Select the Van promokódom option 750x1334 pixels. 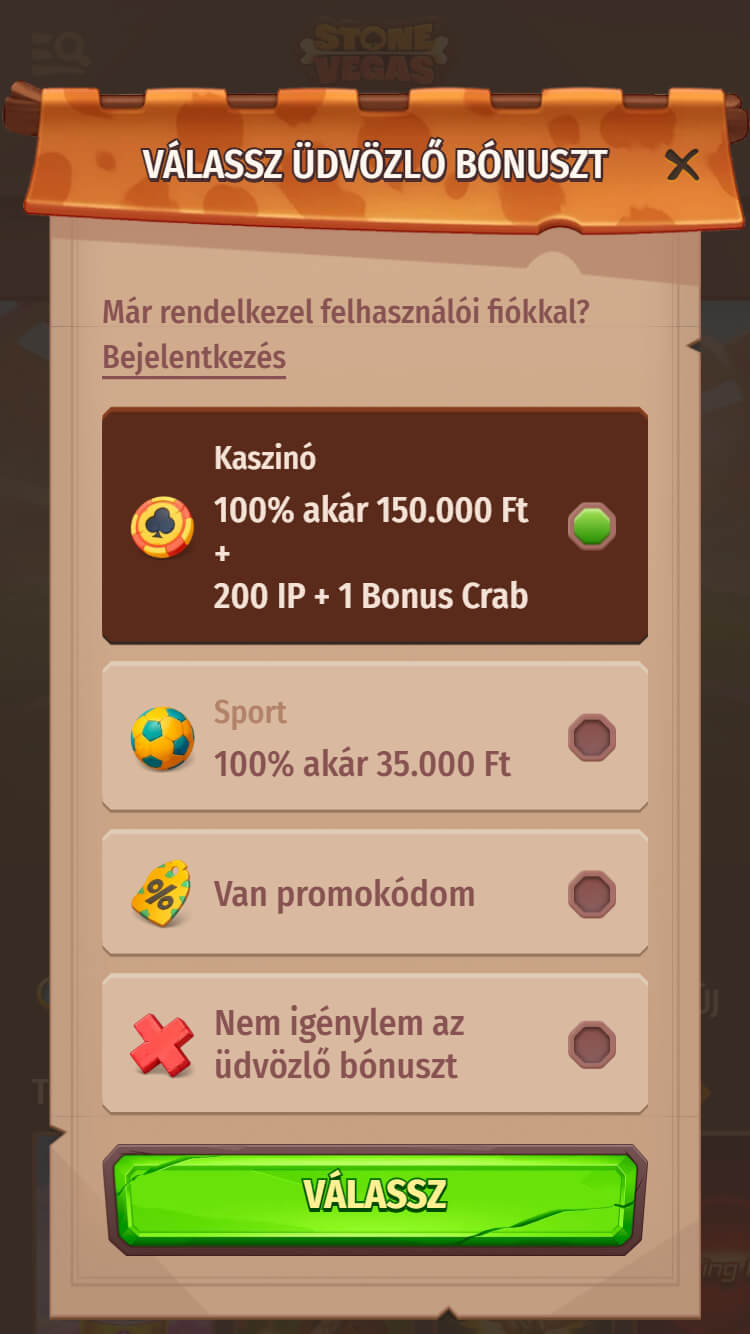click(375, 894)
